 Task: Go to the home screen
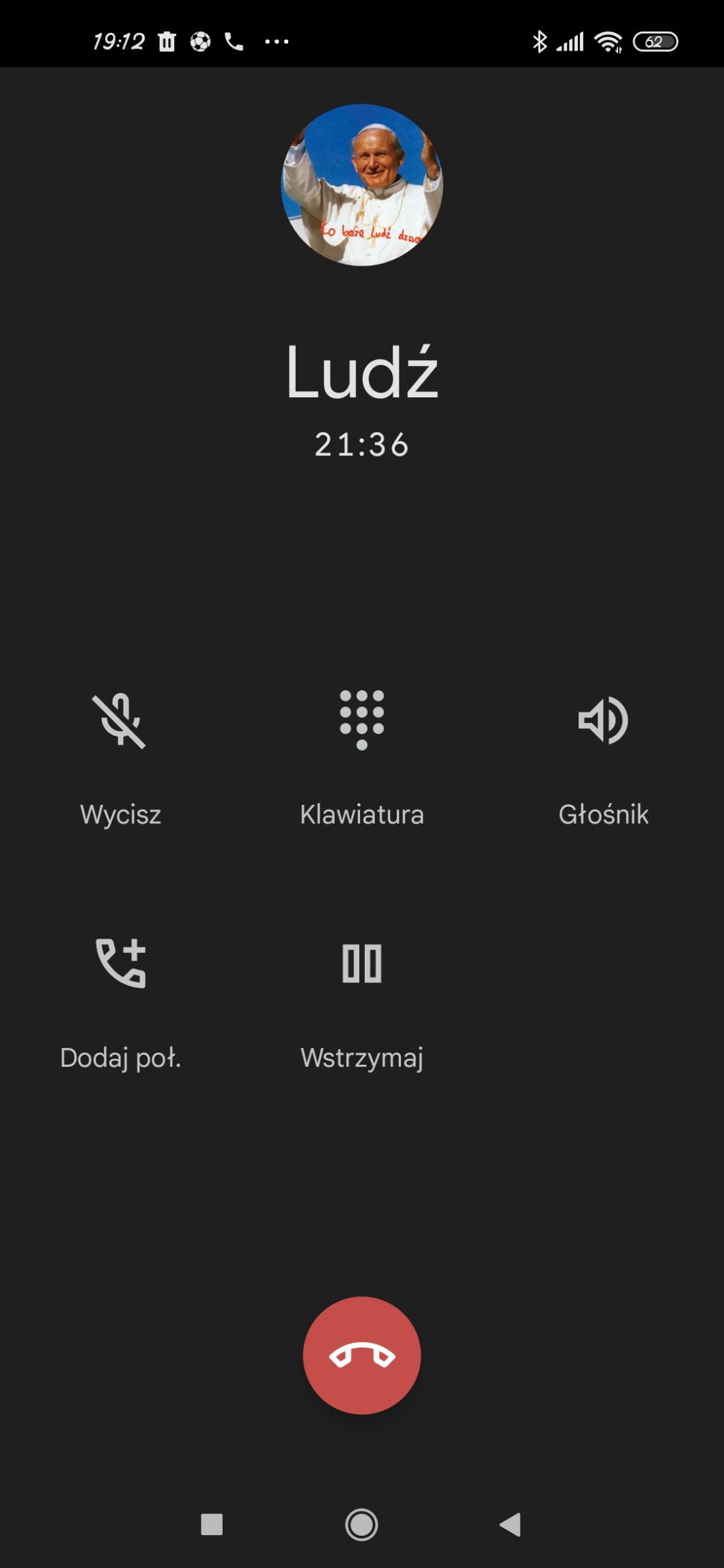coord(362,1524)
